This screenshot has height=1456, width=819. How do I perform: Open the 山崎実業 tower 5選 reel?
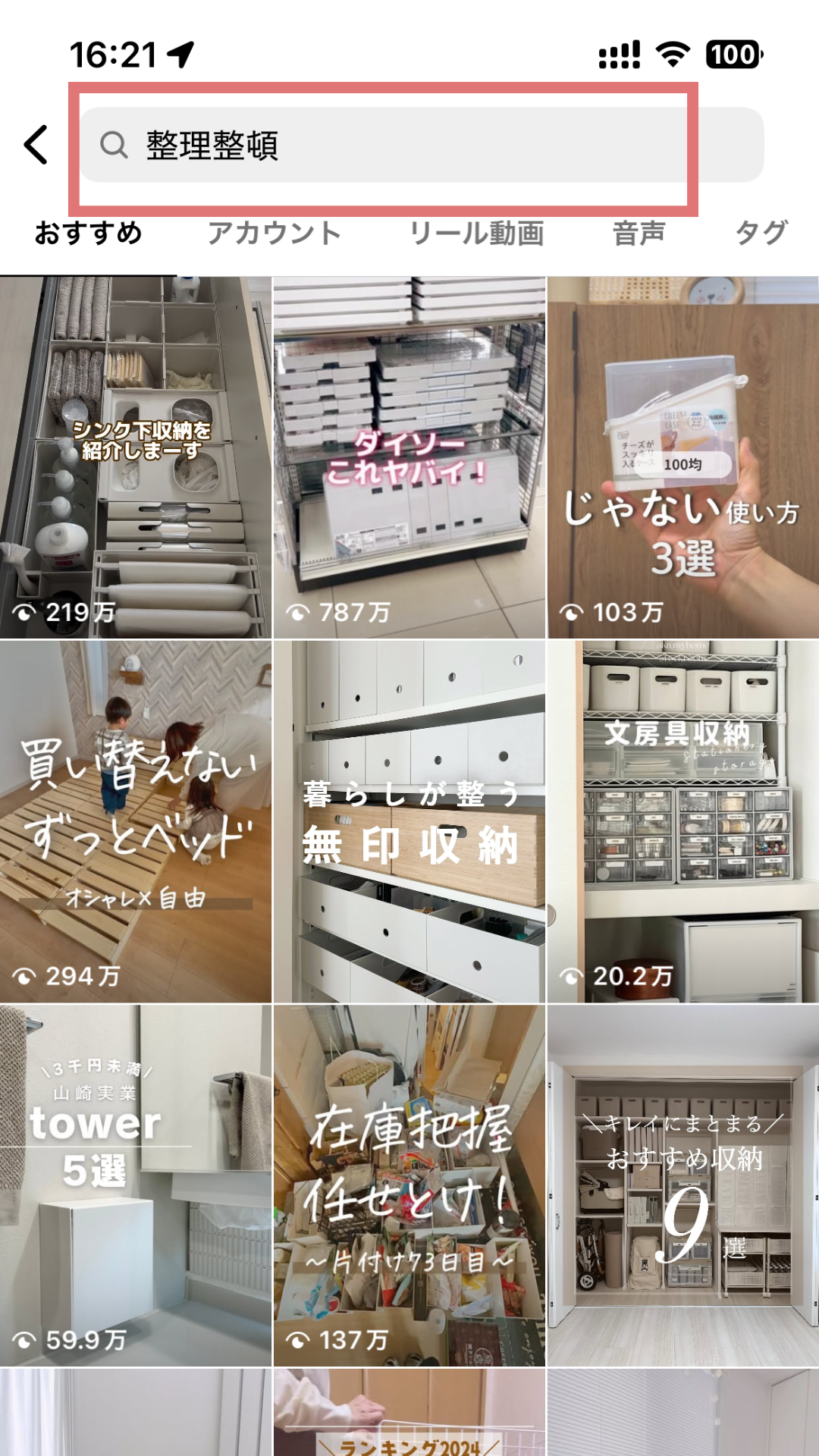pyautogui.click(x=136, y=1185)
